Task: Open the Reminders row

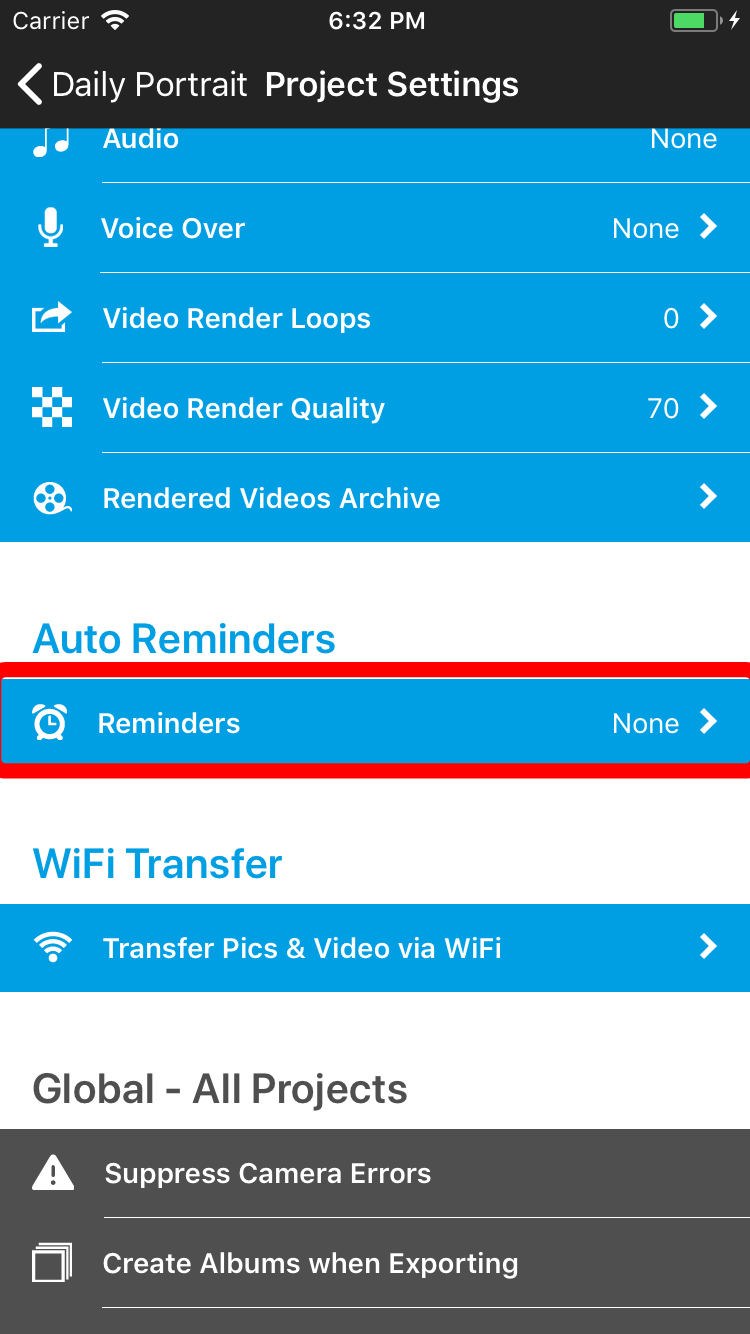Action: point(375,722)
